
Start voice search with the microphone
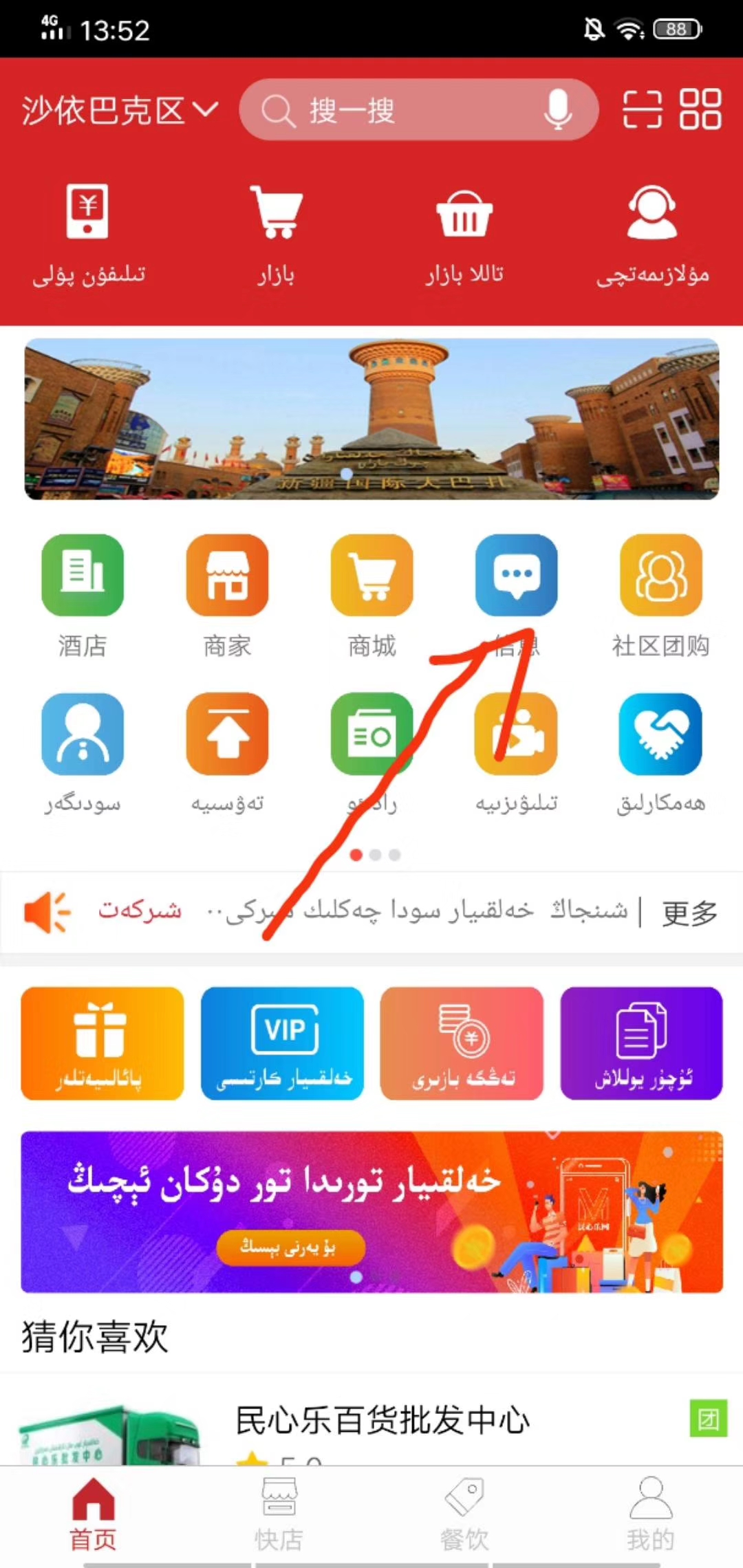(557, 110)
